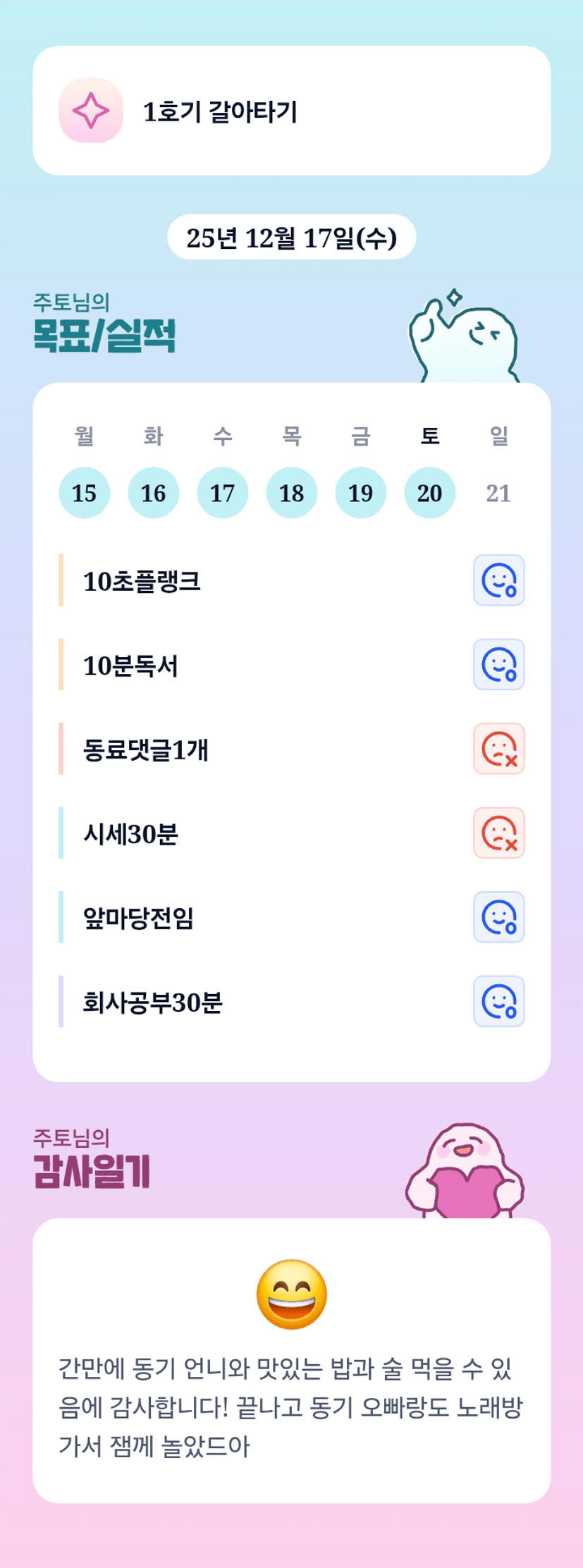Tap the 25년 12월 17일(수) date pill
Viewport: 583px width, 1568px height.
click(291, 238)
